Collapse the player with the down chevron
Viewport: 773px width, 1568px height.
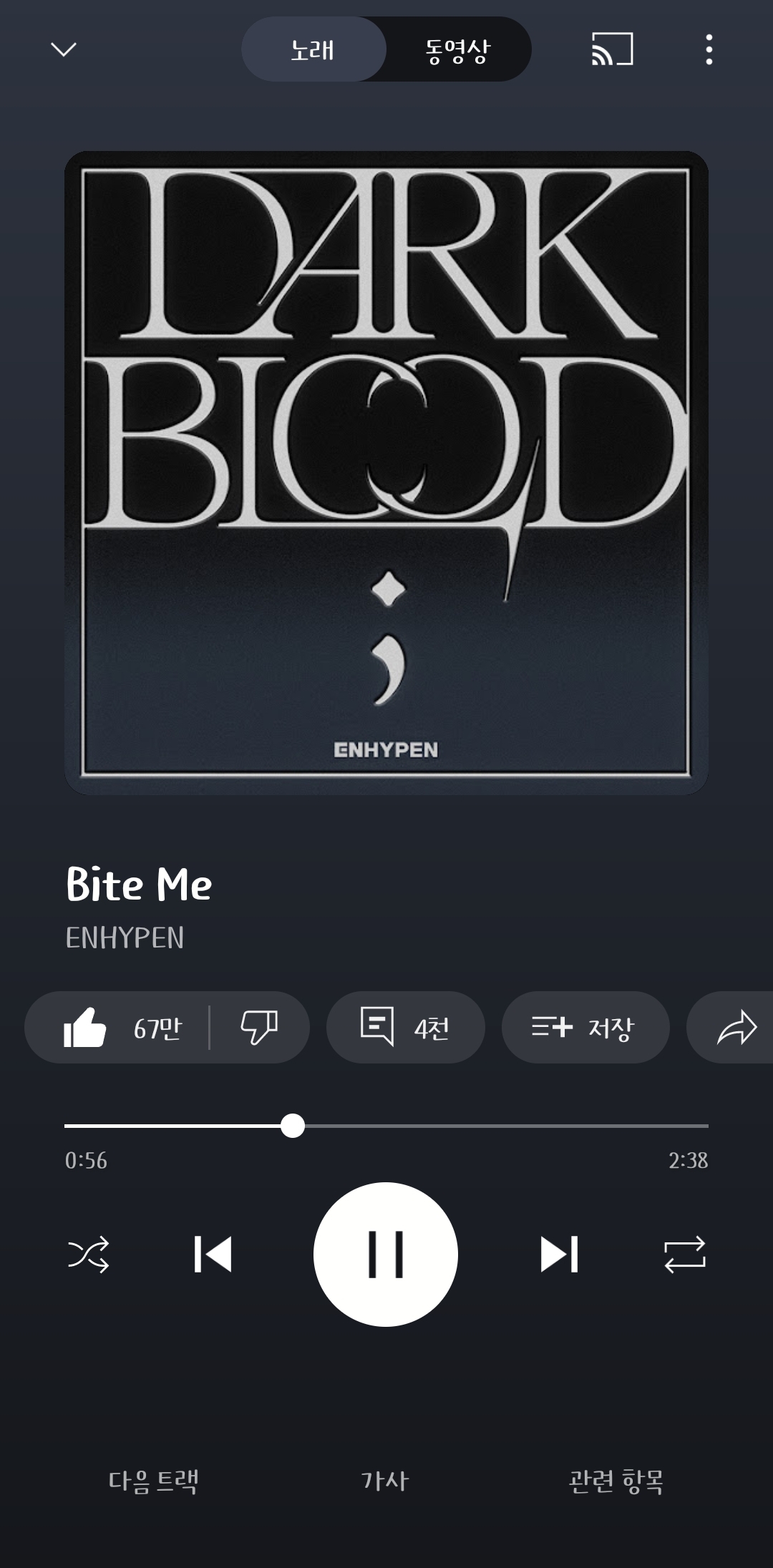(x=64, y=49)
